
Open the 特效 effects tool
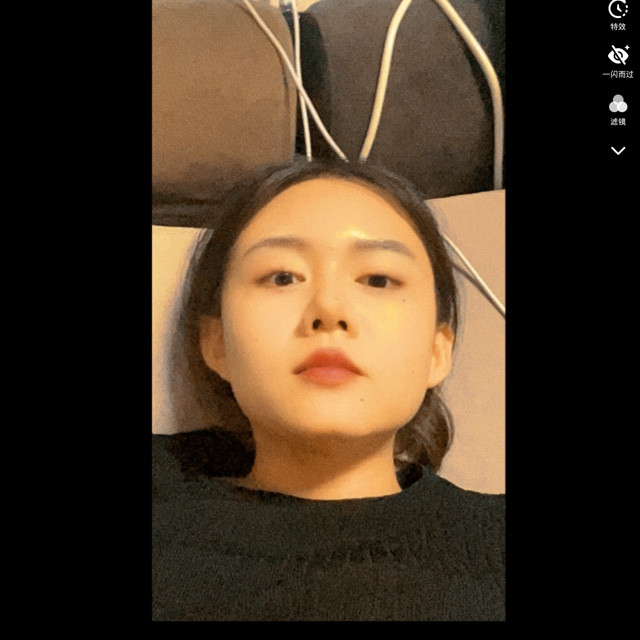pos(618,15)
